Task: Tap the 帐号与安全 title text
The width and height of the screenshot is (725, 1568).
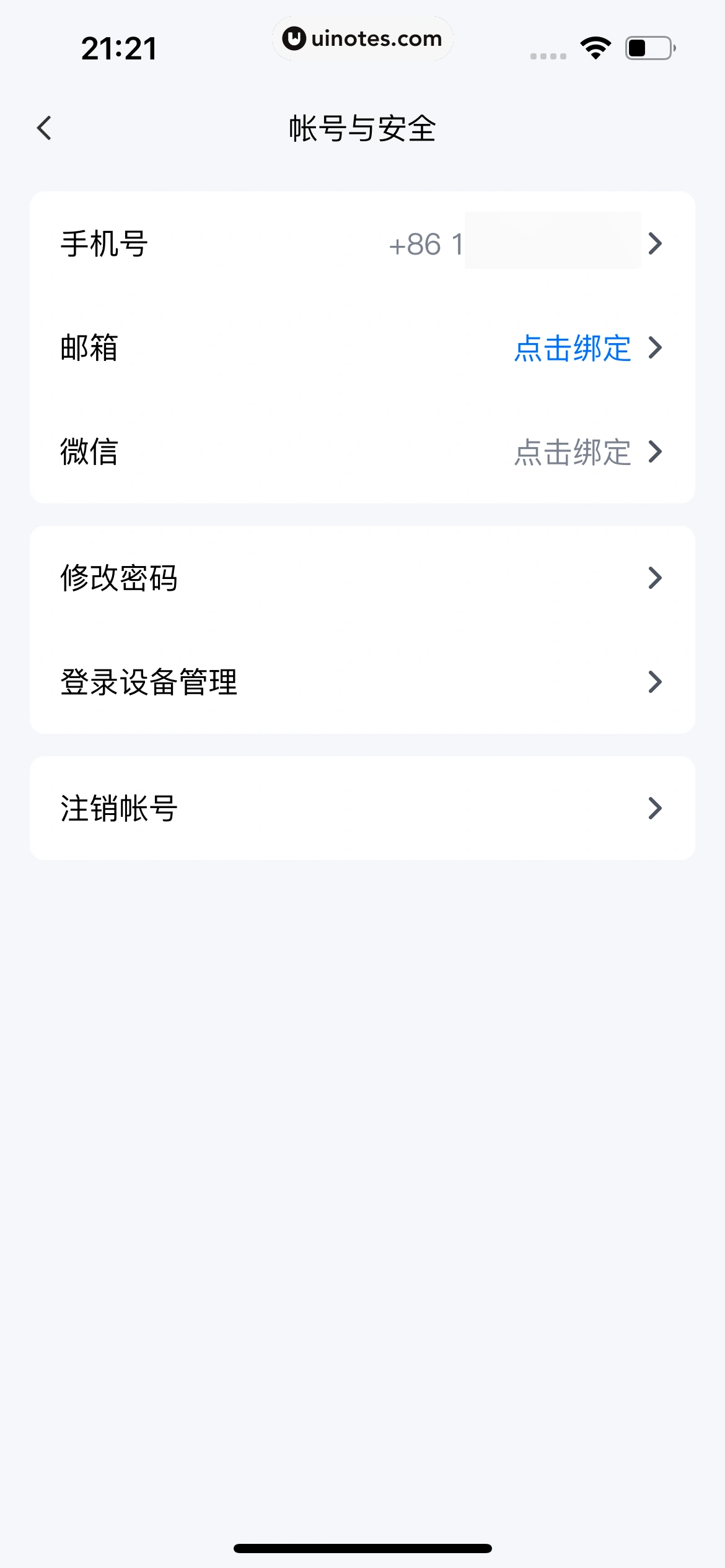Action: pos(362,127)
